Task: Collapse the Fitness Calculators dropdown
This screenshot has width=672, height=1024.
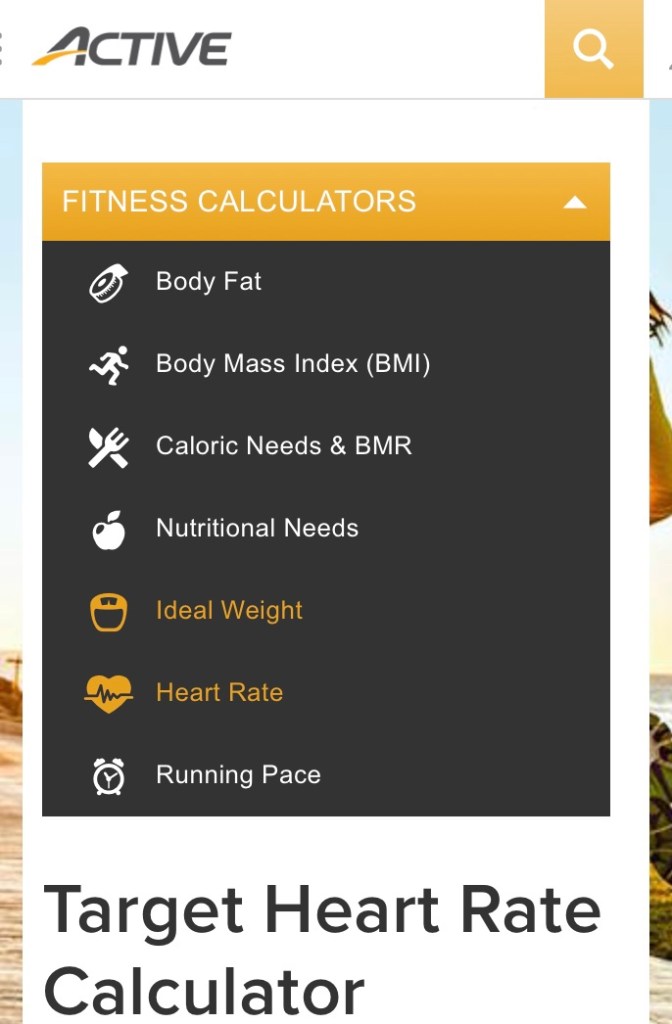Action: pyautogui.click(x=573, y=202)
